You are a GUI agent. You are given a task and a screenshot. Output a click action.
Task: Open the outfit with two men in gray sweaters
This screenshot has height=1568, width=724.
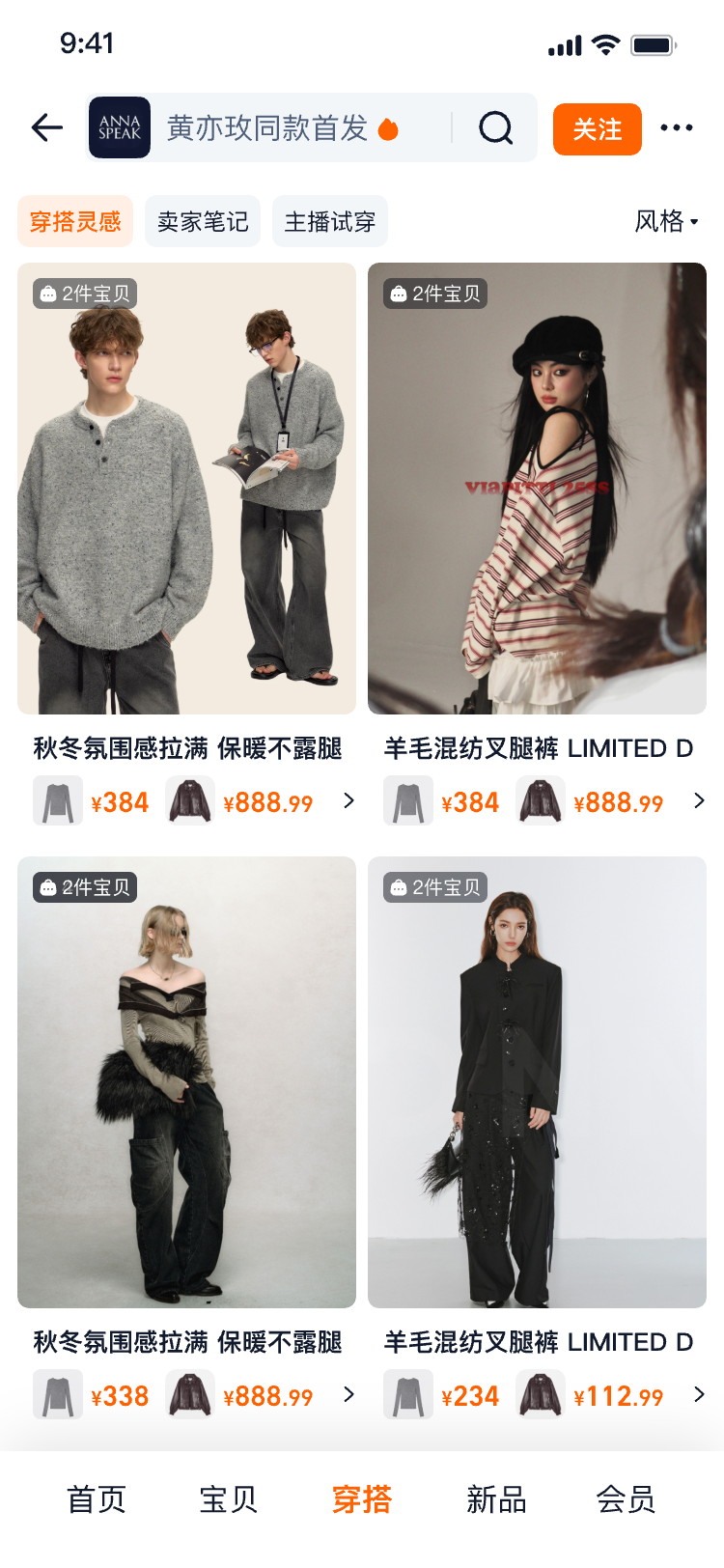tap(186, 489)
